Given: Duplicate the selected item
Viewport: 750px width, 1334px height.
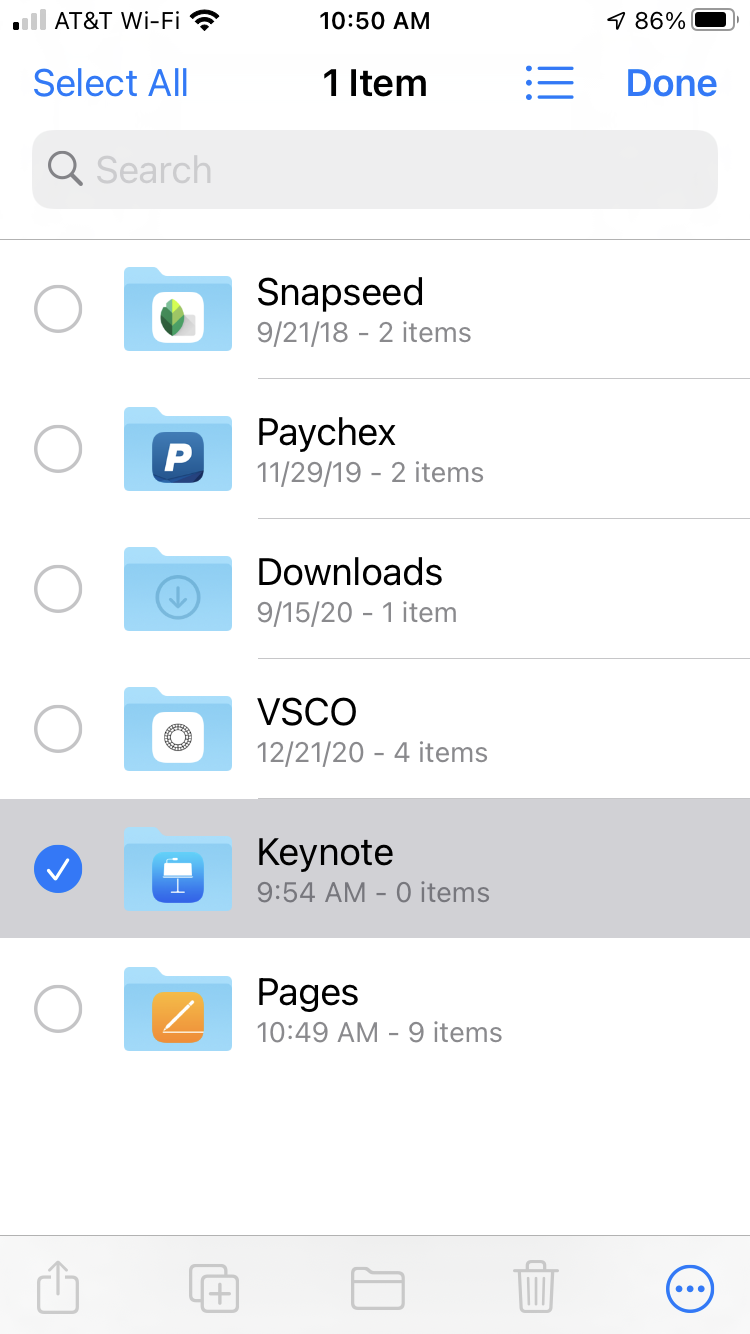Looking at the screenshot, I should pos(214,1288).
